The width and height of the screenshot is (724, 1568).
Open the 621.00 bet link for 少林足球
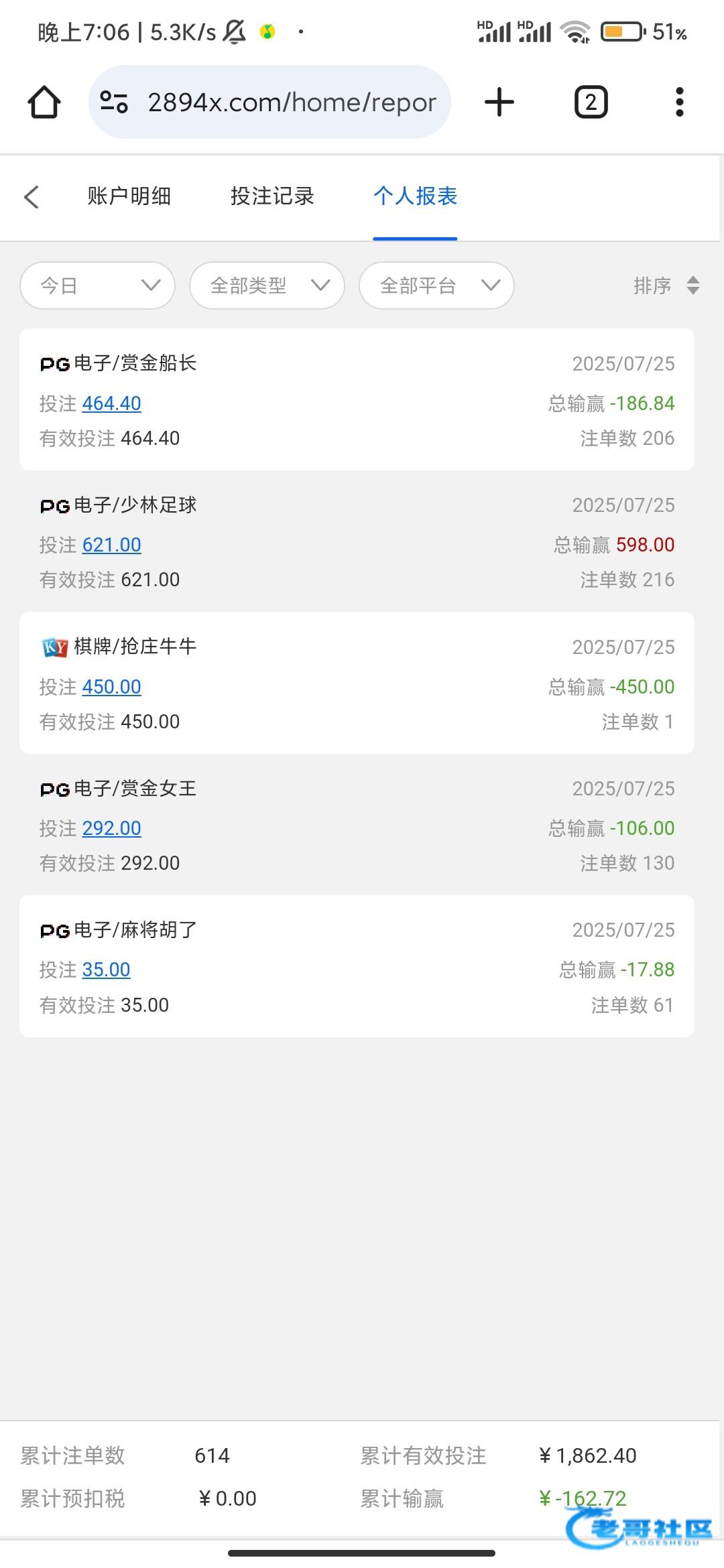click(111, 545)
